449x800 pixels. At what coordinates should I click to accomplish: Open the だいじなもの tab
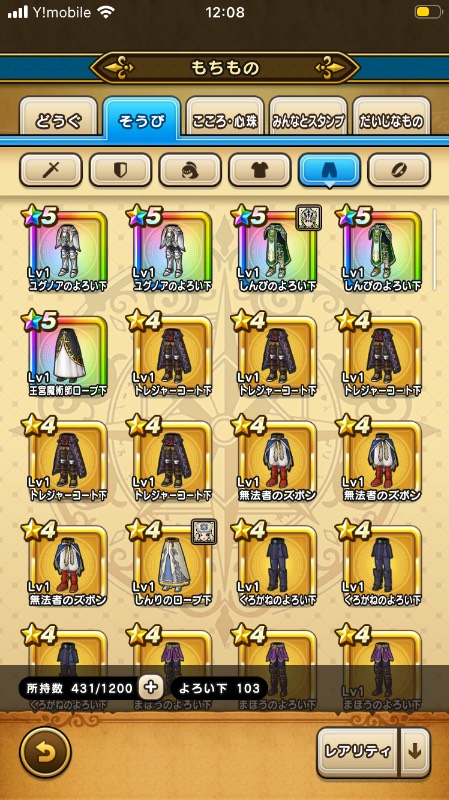coord(391,118)
